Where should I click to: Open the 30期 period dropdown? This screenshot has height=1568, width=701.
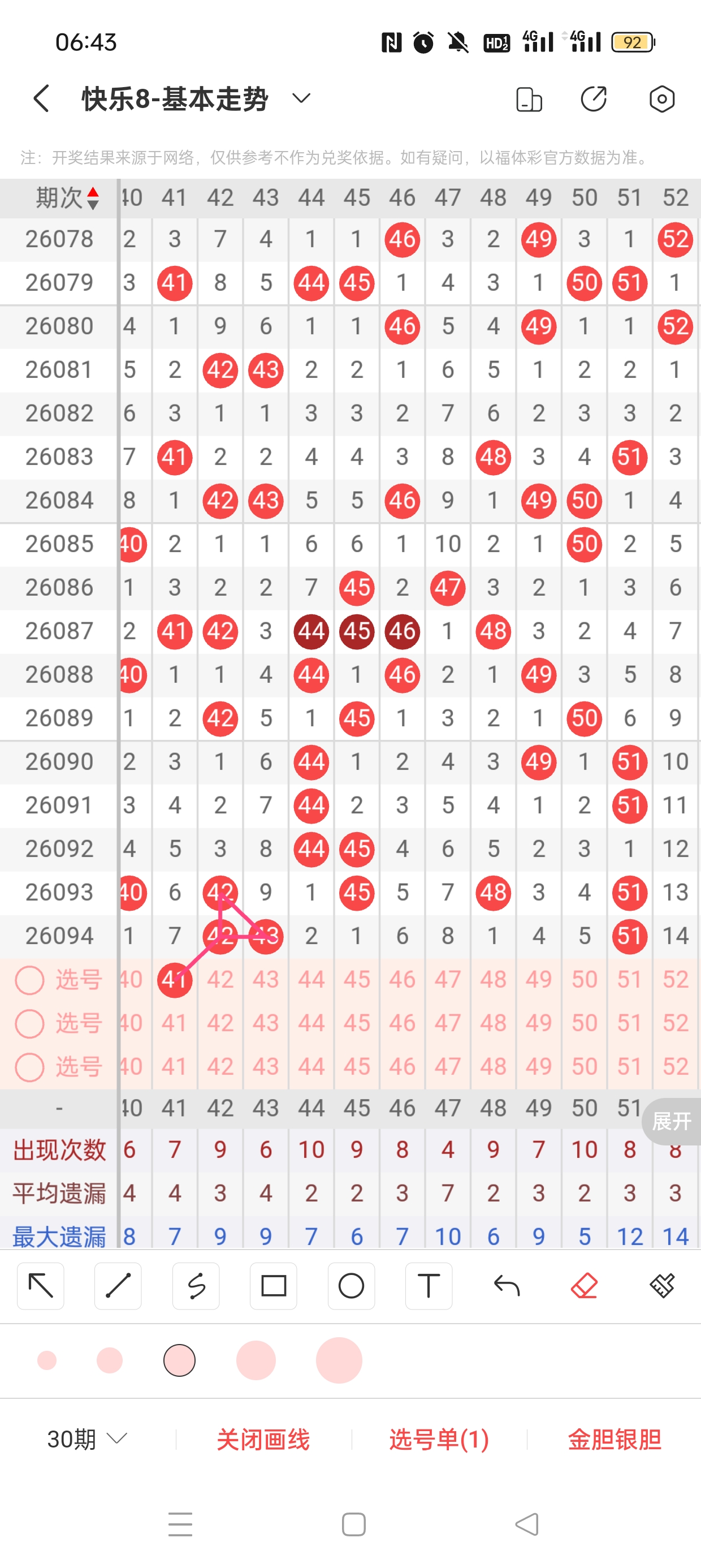(86, 1439)
